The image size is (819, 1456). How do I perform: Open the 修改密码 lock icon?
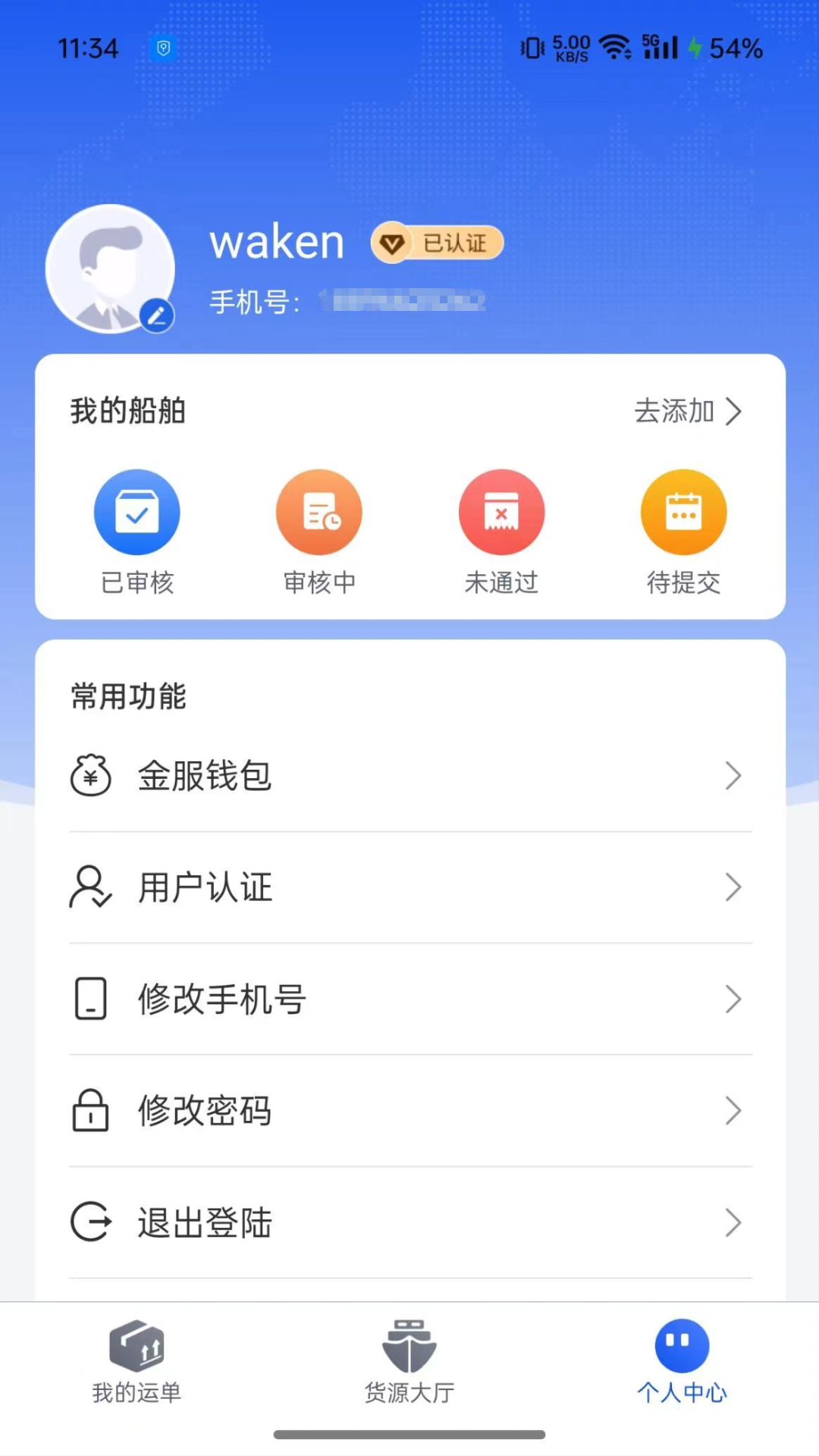coord(90,1110)
